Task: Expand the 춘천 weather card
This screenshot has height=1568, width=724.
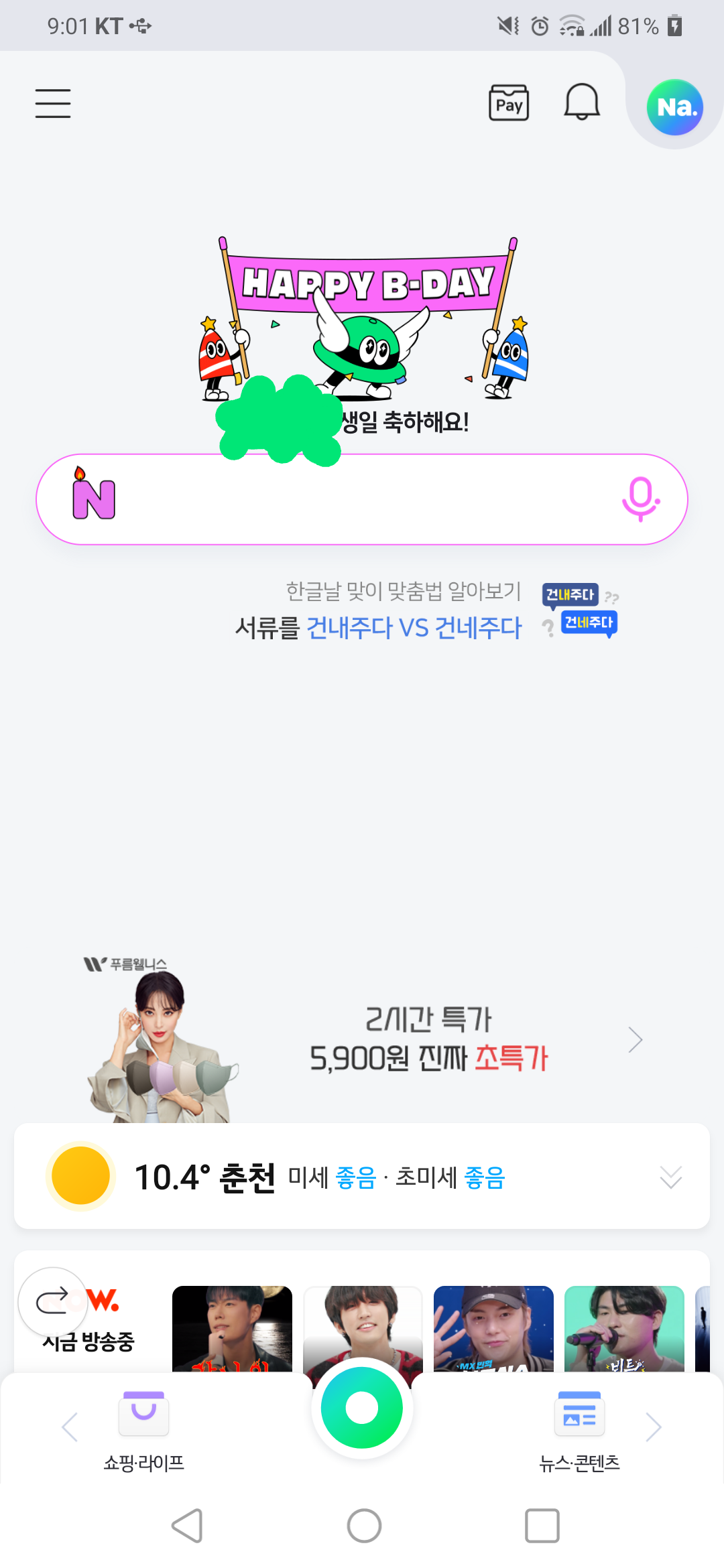Action: (670, 1177)
